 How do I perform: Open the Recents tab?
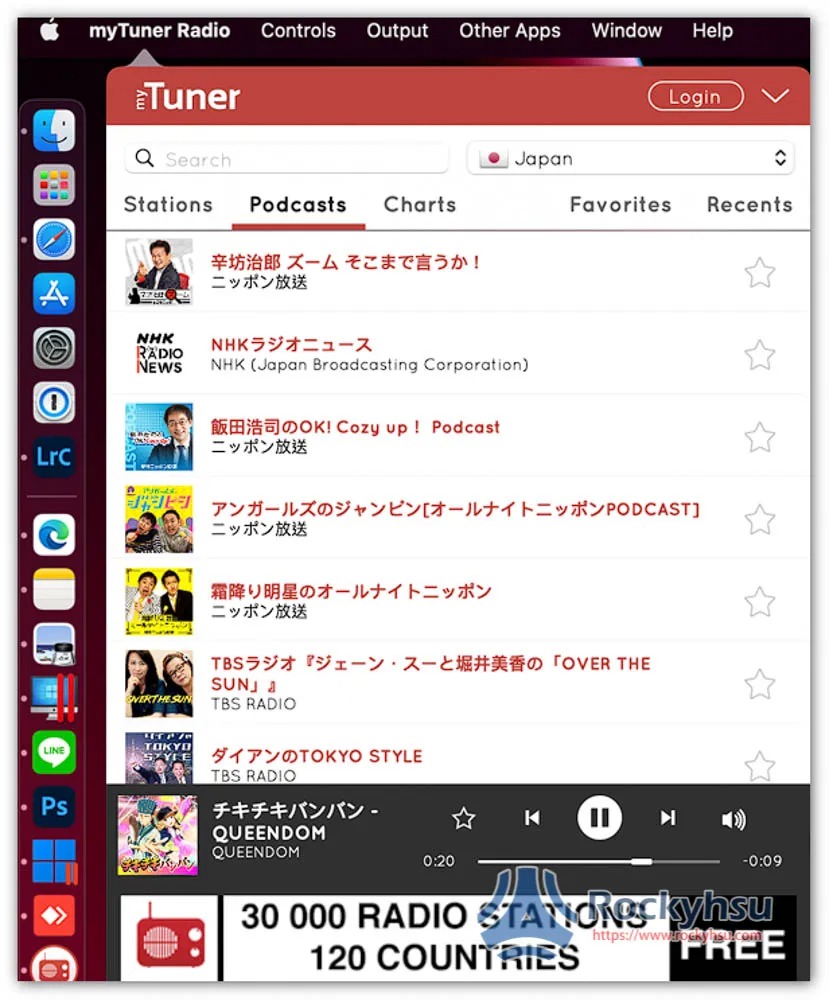click(x=749, y=205)
